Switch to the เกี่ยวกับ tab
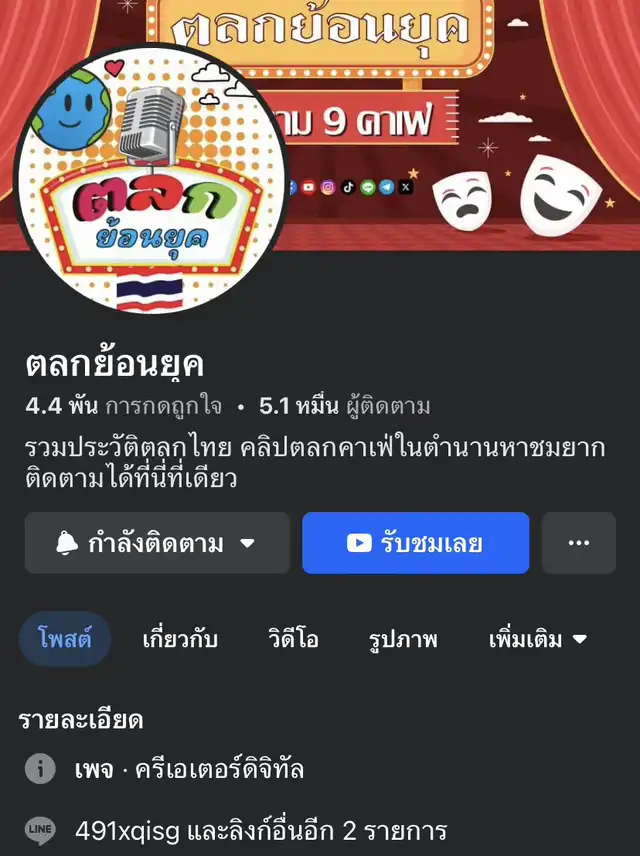Viewport: 640px width, 856px height. pyautogui.click(x=180, y=639)
